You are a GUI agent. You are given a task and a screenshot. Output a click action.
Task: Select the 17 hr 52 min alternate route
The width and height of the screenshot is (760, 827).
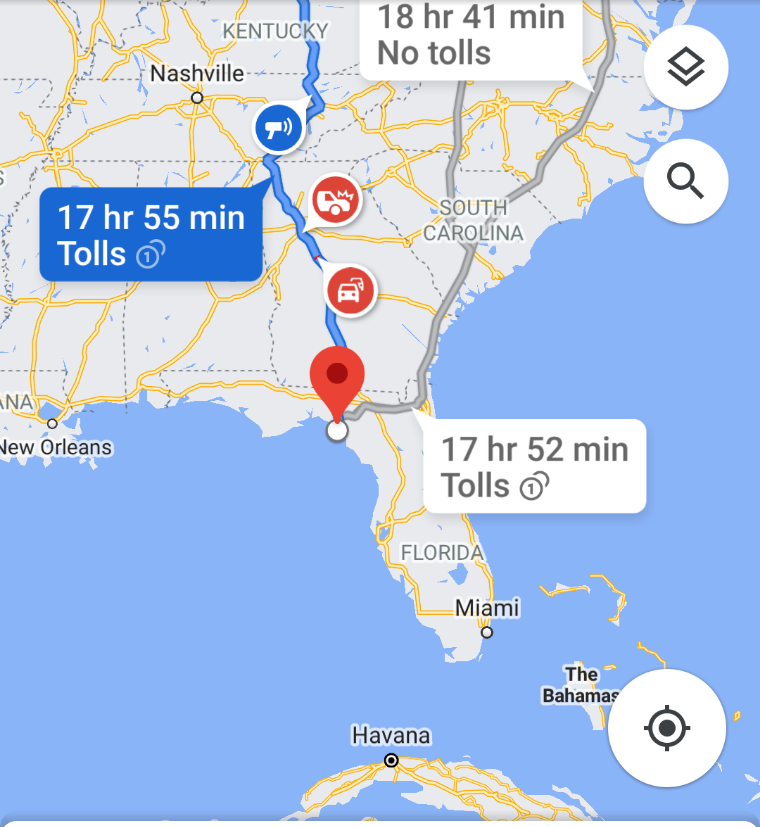pyautogui.click(x=534, y=466)
